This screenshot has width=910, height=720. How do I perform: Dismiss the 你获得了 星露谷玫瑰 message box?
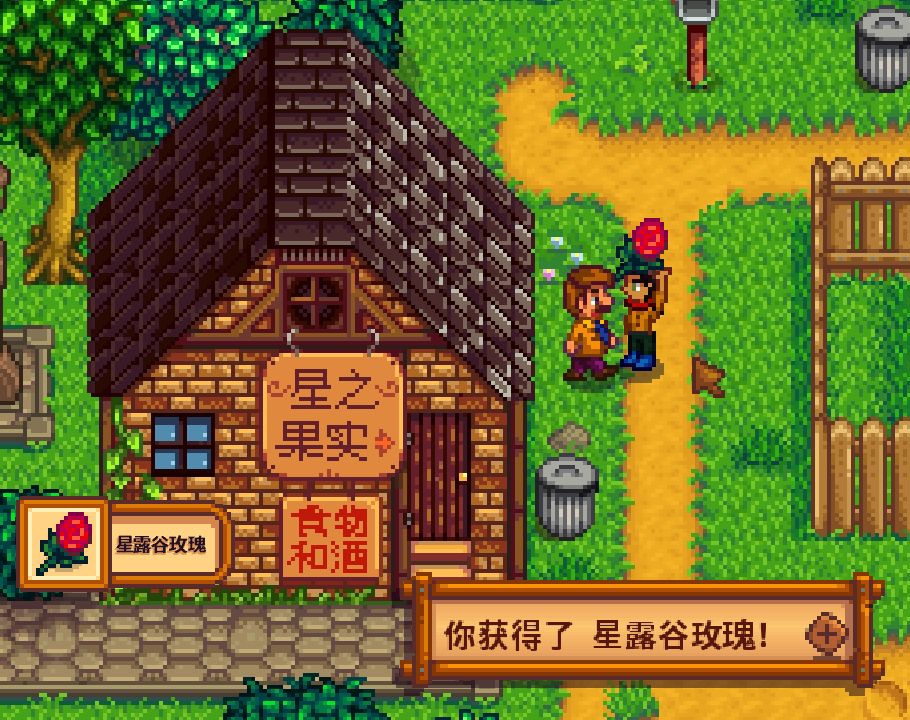pos(612,634)
